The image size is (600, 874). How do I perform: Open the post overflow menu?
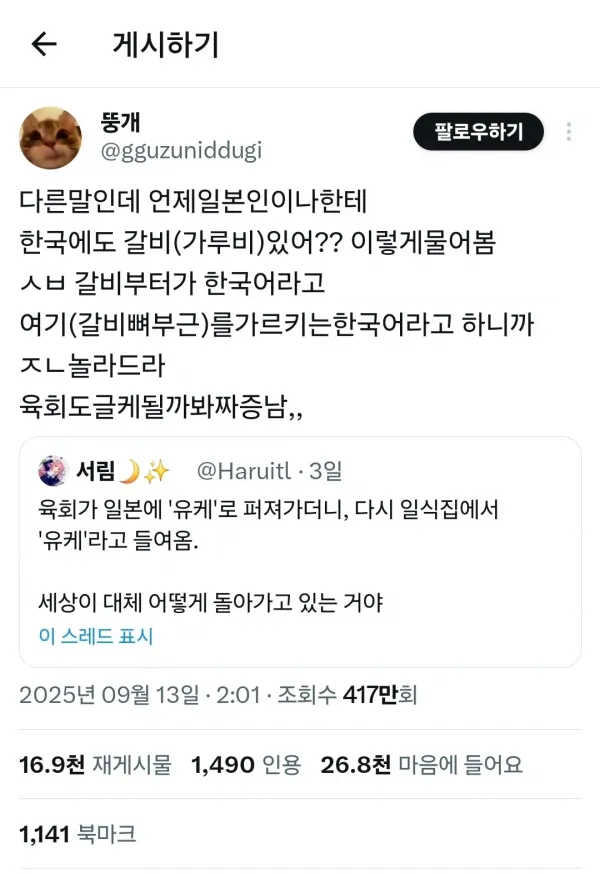568,132
